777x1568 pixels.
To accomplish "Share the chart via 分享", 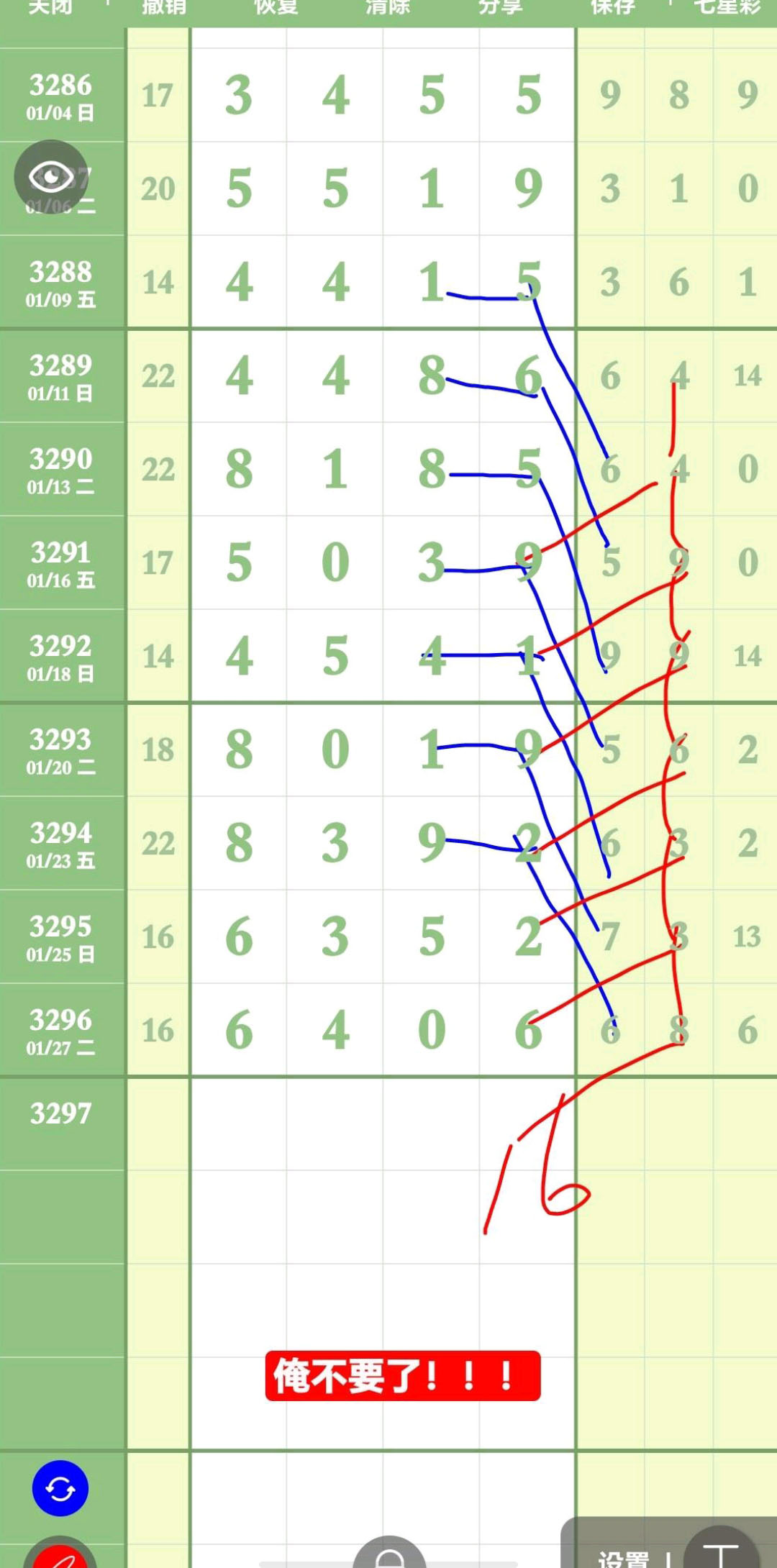I will [x=500, y=7].
